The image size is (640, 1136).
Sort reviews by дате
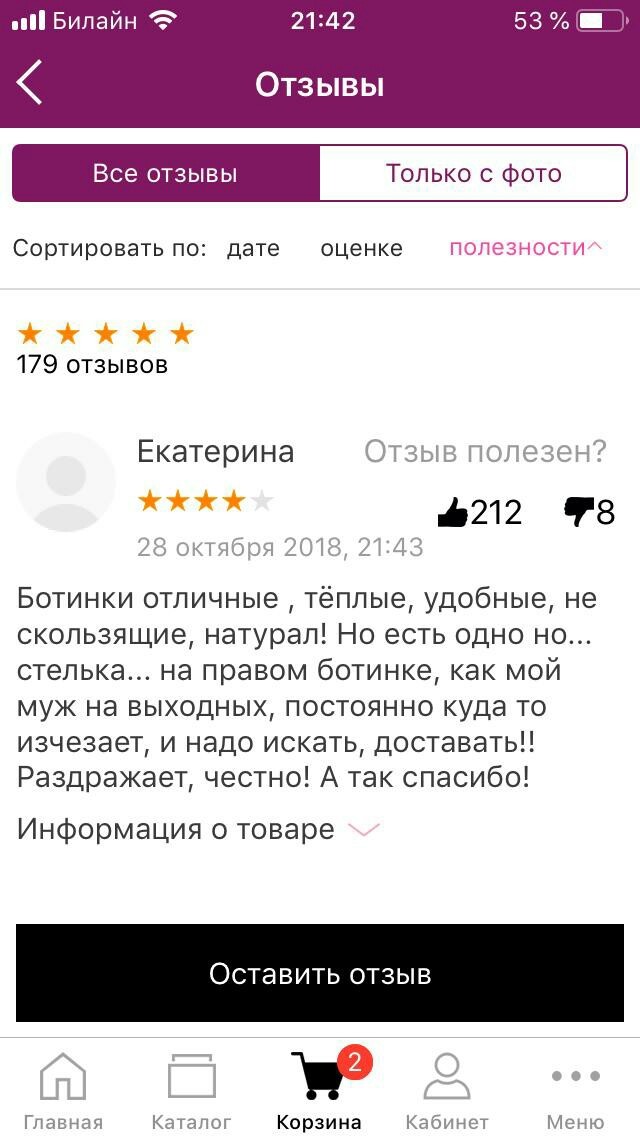coord(253,248)
